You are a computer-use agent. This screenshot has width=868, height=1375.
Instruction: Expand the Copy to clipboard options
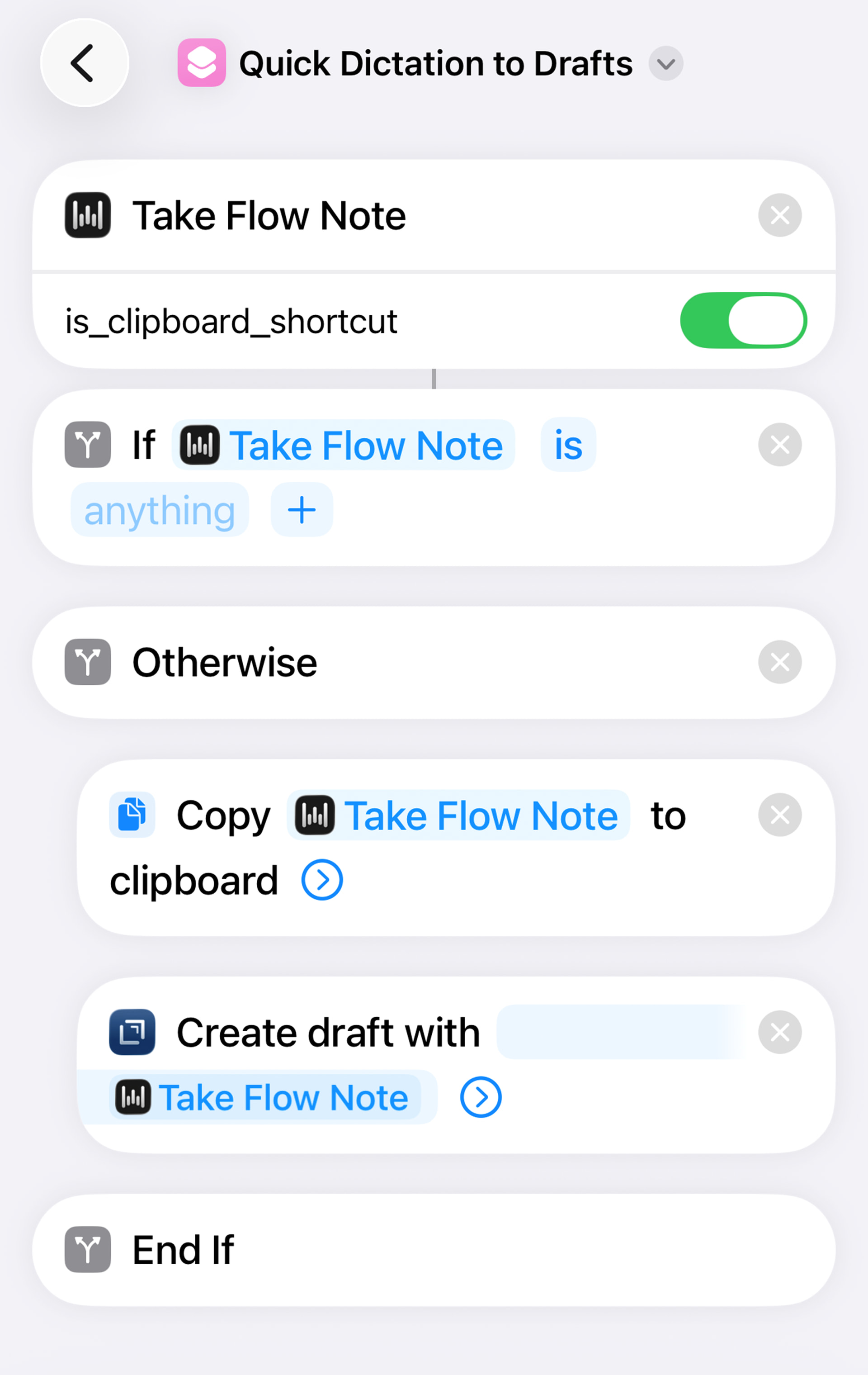tap(322, 880)
